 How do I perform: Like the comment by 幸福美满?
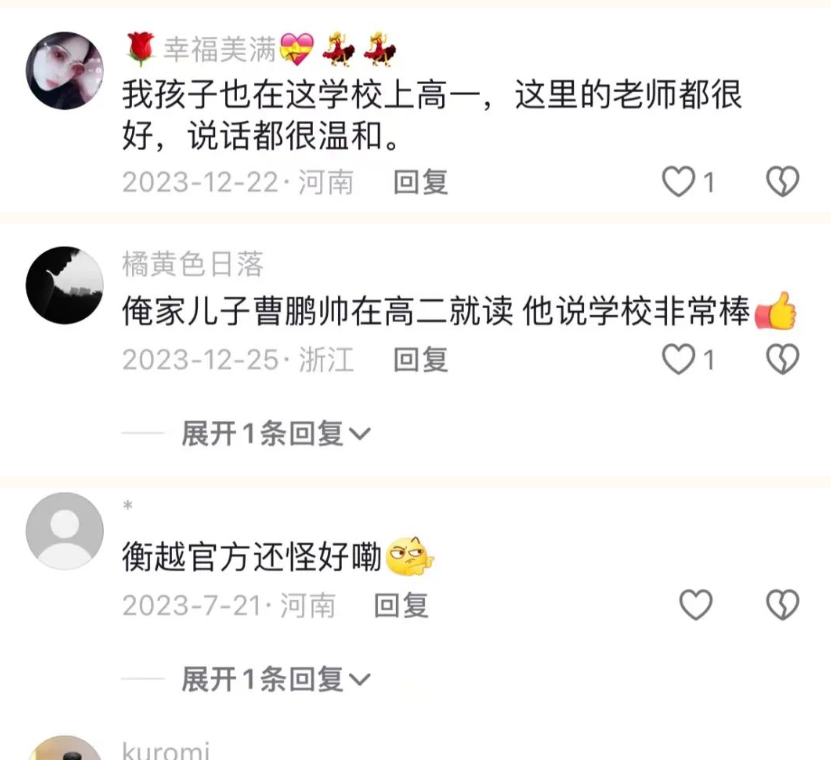pyautogui.click(x=680, y=182)
